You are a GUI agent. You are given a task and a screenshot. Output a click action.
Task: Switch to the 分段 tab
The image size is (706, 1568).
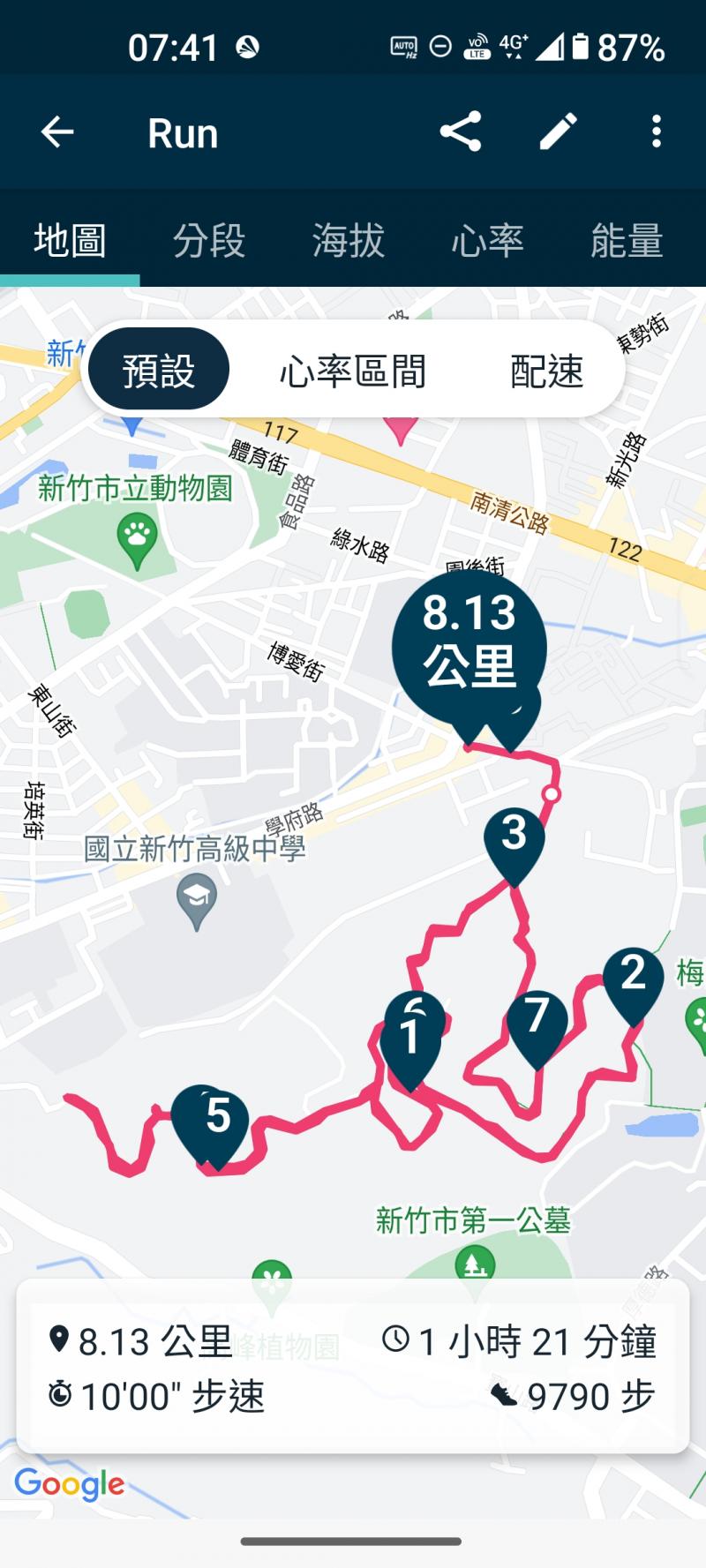coord(209,240)
